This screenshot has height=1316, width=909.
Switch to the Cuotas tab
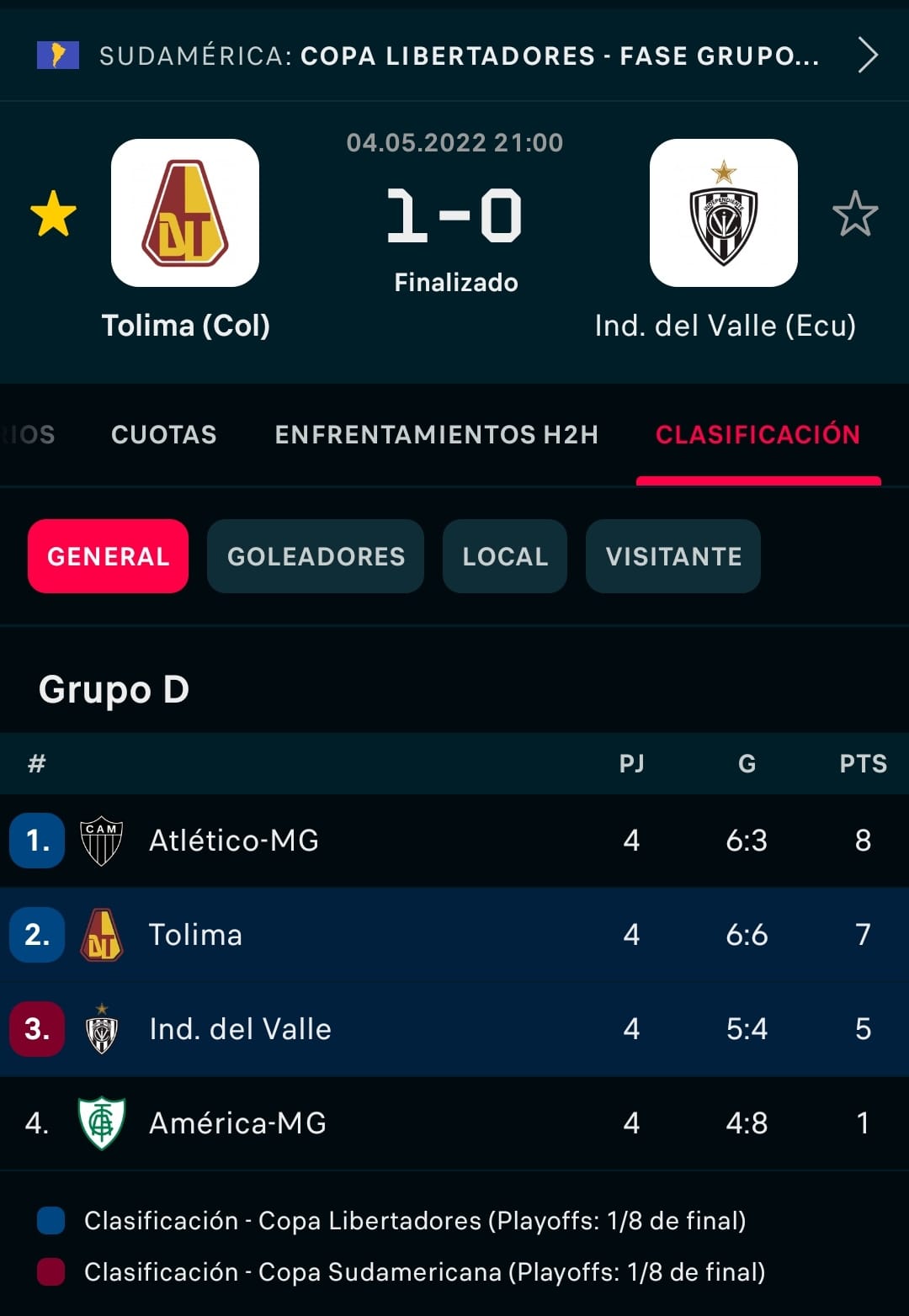(164, 434)
